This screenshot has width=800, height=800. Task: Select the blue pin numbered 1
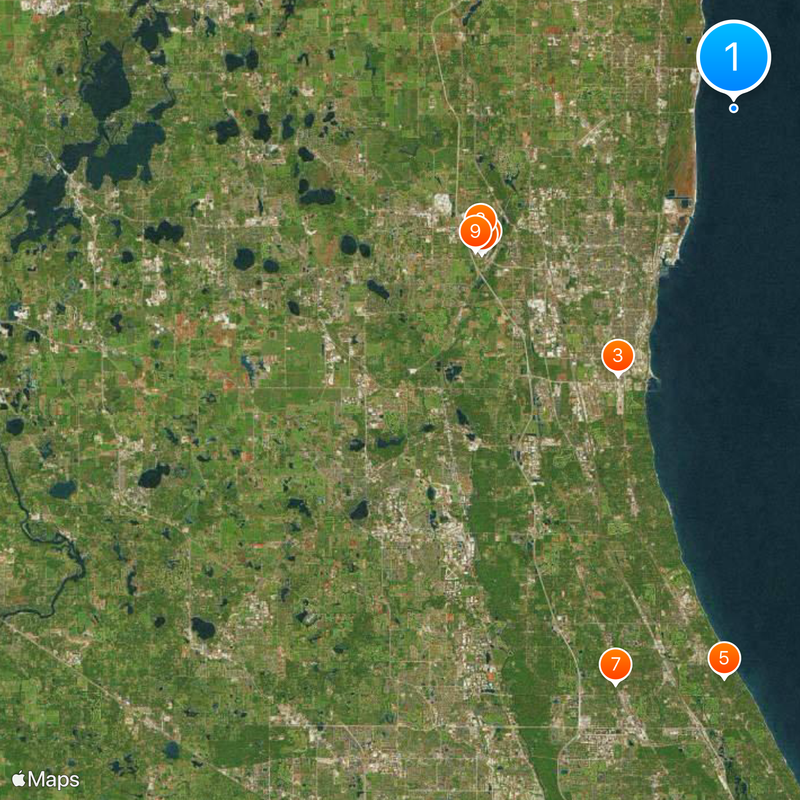(x=733, y=58)
